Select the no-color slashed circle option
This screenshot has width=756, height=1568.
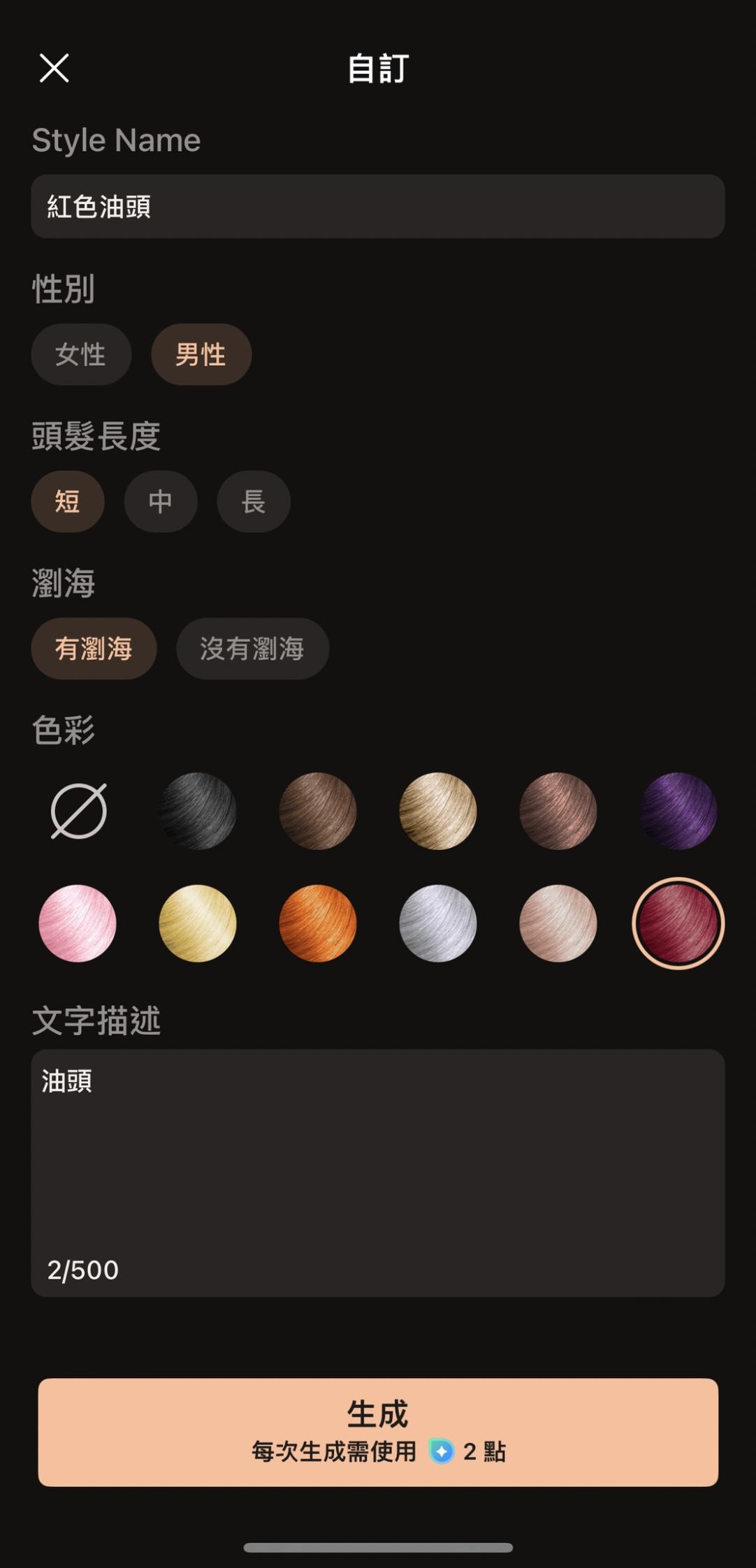[x=78, y=811]
